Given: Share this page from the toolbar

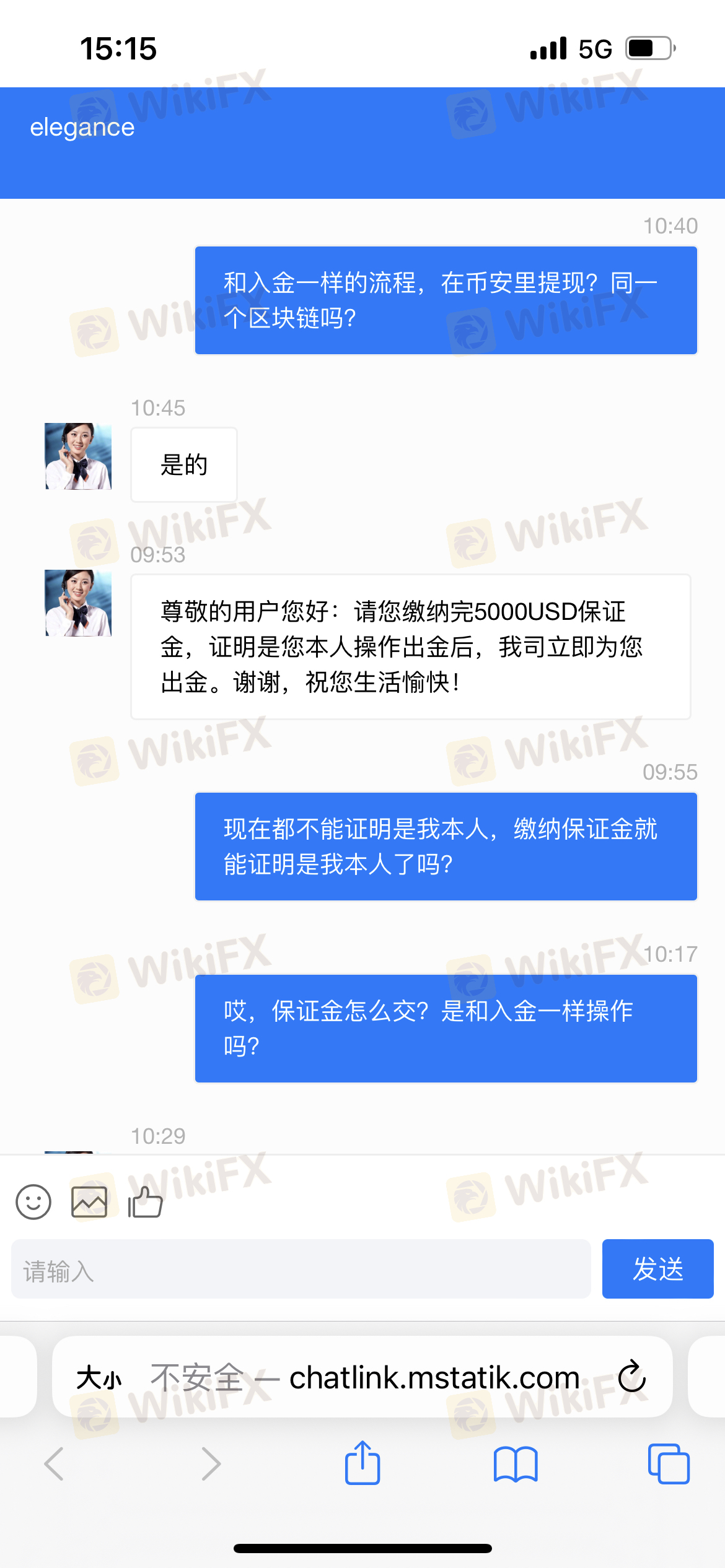Looking at the screenshot, I should click(362, 1463).
